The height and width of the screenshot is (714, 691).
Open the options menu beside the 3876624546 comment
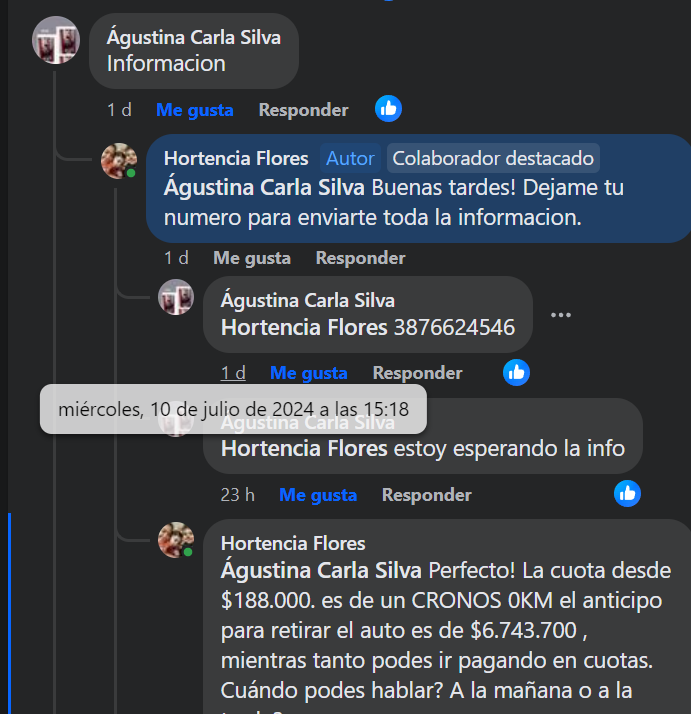click(561, 315)
